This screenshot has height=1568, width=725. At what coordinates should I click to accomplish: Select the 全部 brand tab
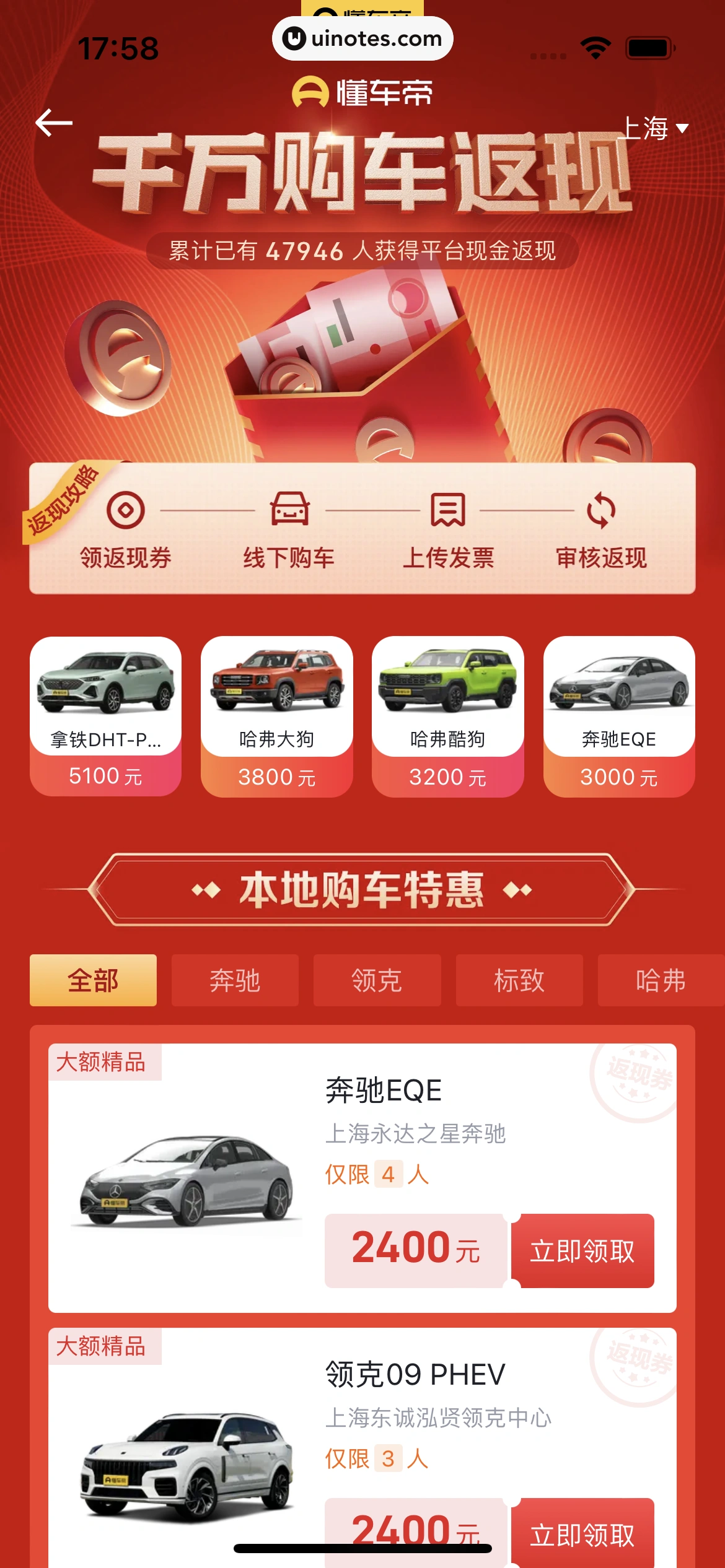point(93,980)
